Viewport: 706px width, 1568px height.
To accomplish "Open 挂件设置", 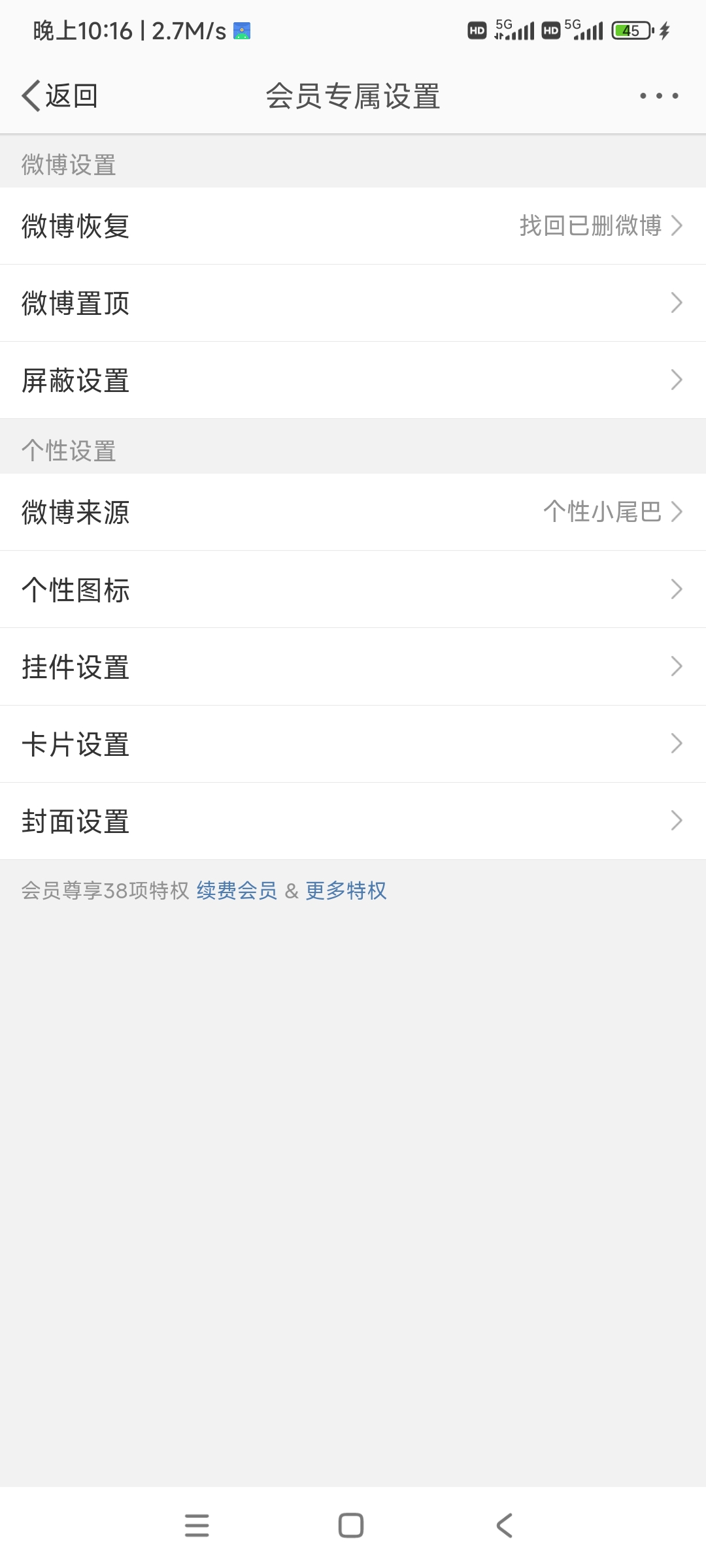I will (x=353, y=666).
